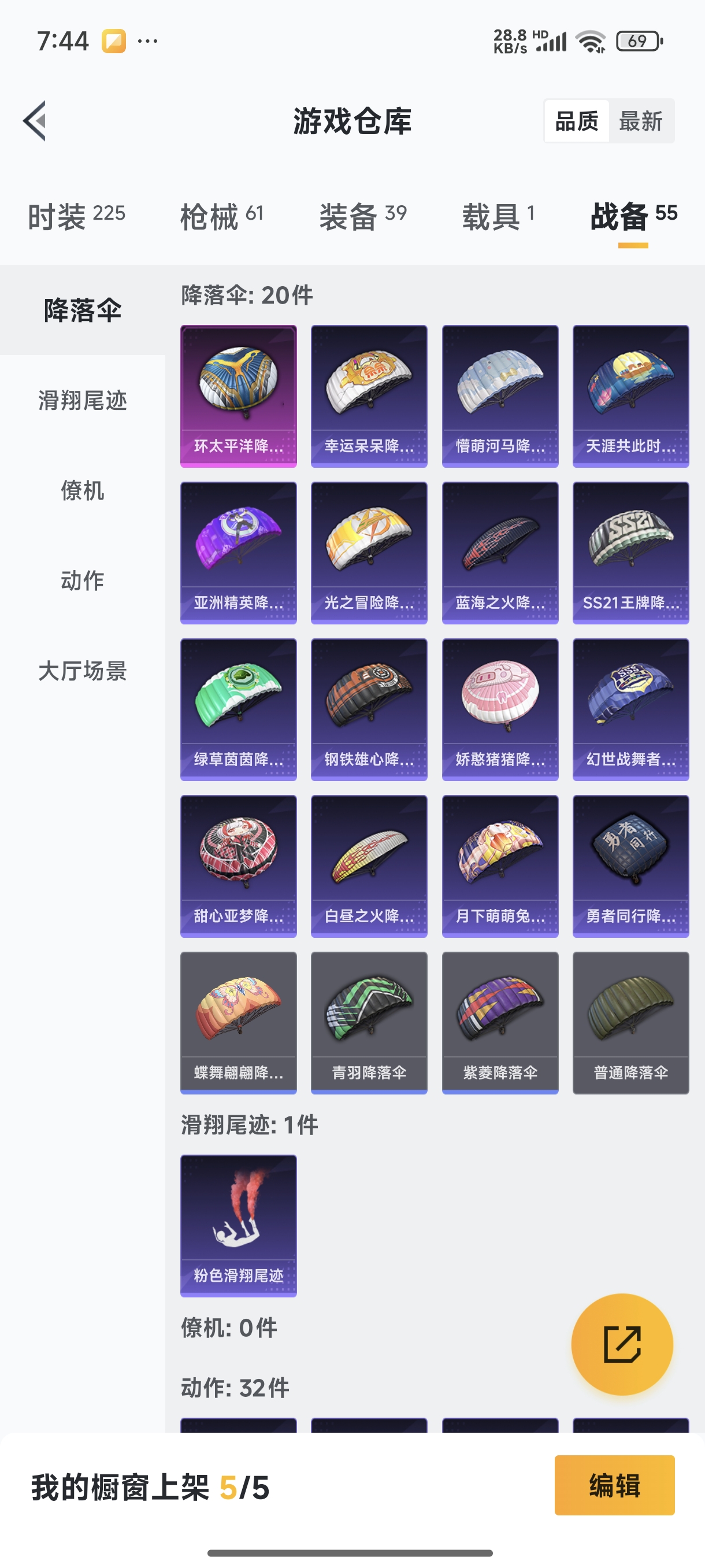Tap the orange share floating button

click(622, 1344)
